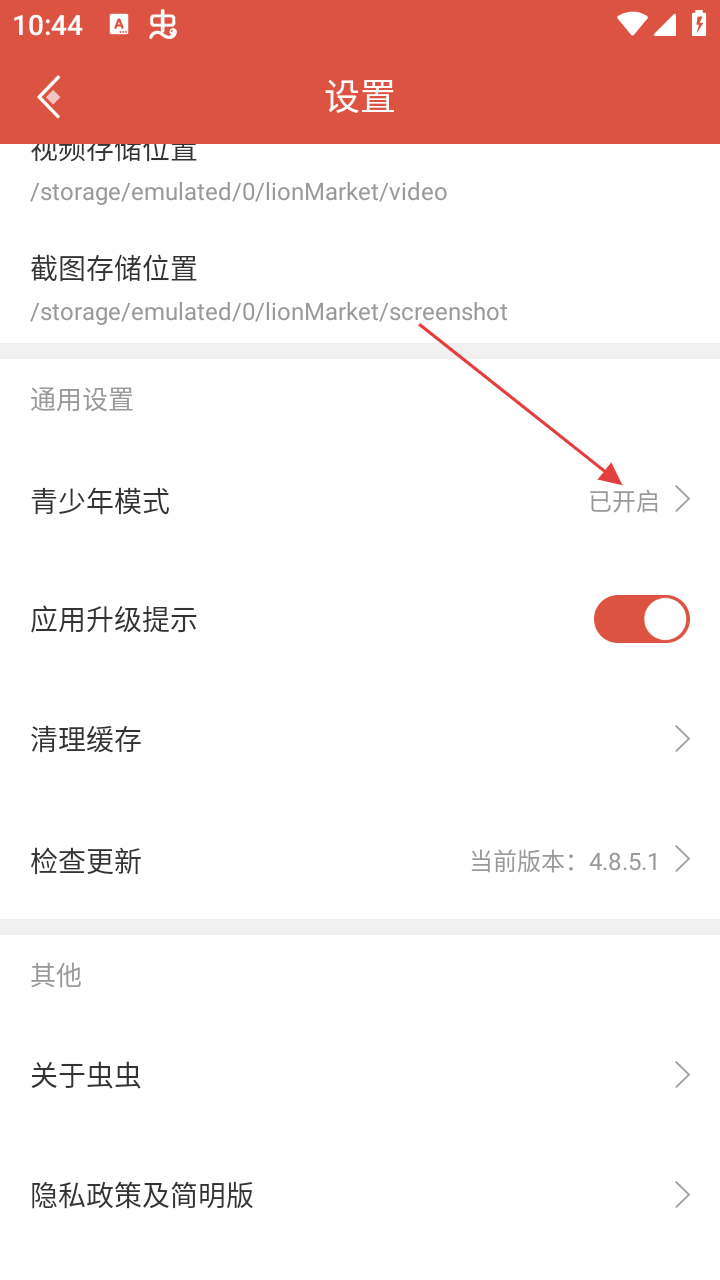Go back using the header arrow
This screenshot has height=1280, width=720.
(50, 97)
